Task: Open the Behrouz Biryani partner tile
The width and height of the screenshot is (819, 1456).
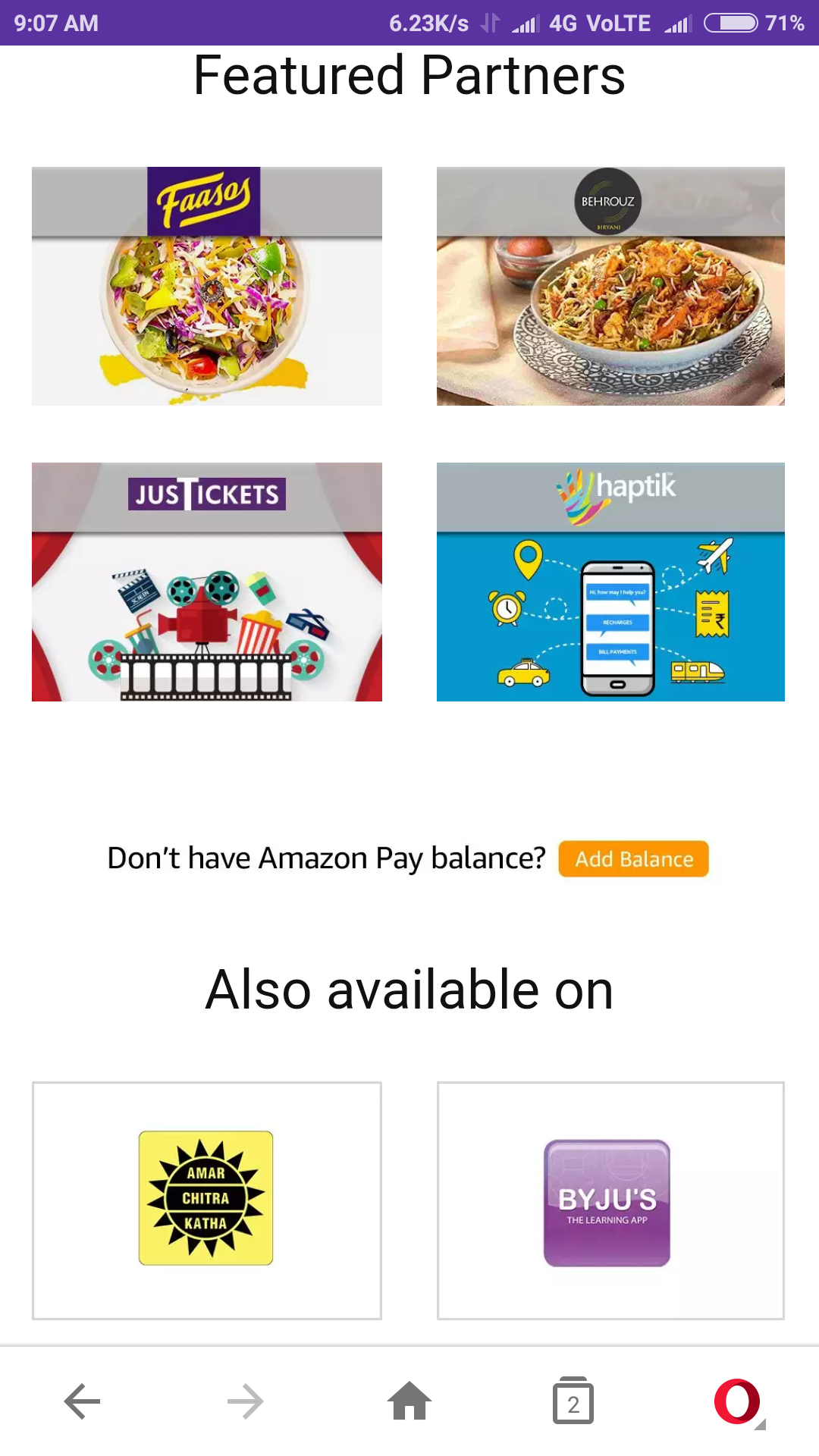Action: (610, 286)
